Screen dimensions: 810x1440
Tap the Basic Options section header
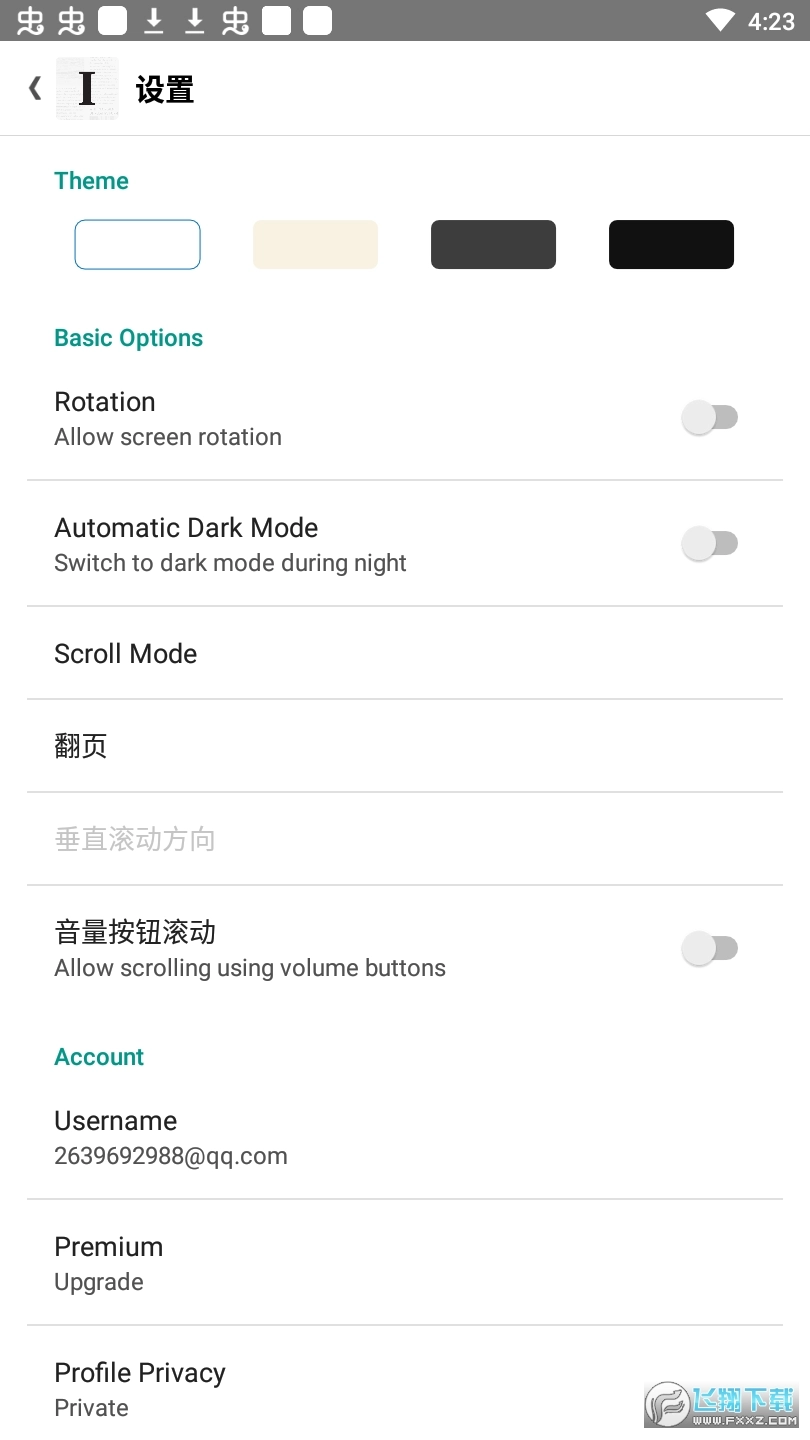pos(128,338)
